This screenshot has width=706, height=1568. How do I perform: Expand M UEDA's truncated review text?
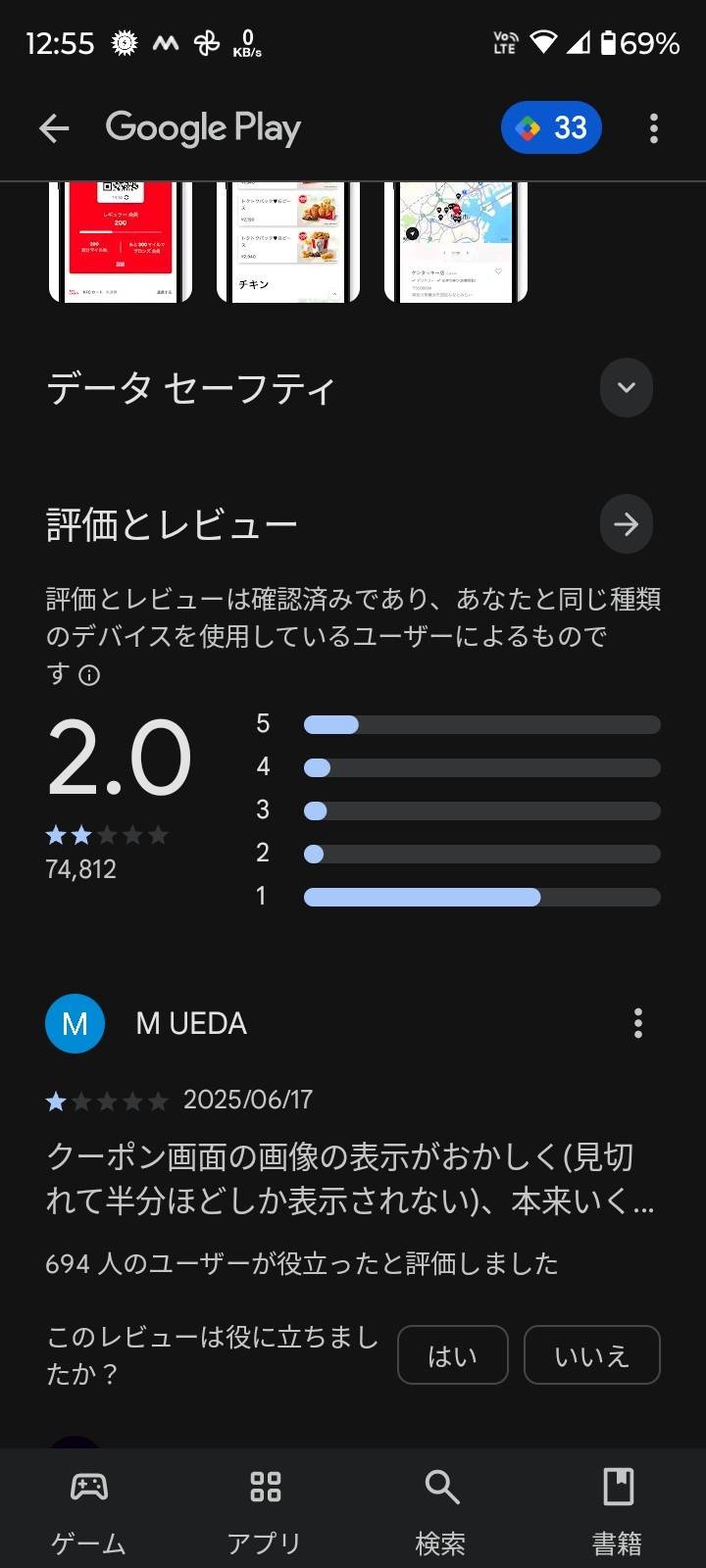350,1179
